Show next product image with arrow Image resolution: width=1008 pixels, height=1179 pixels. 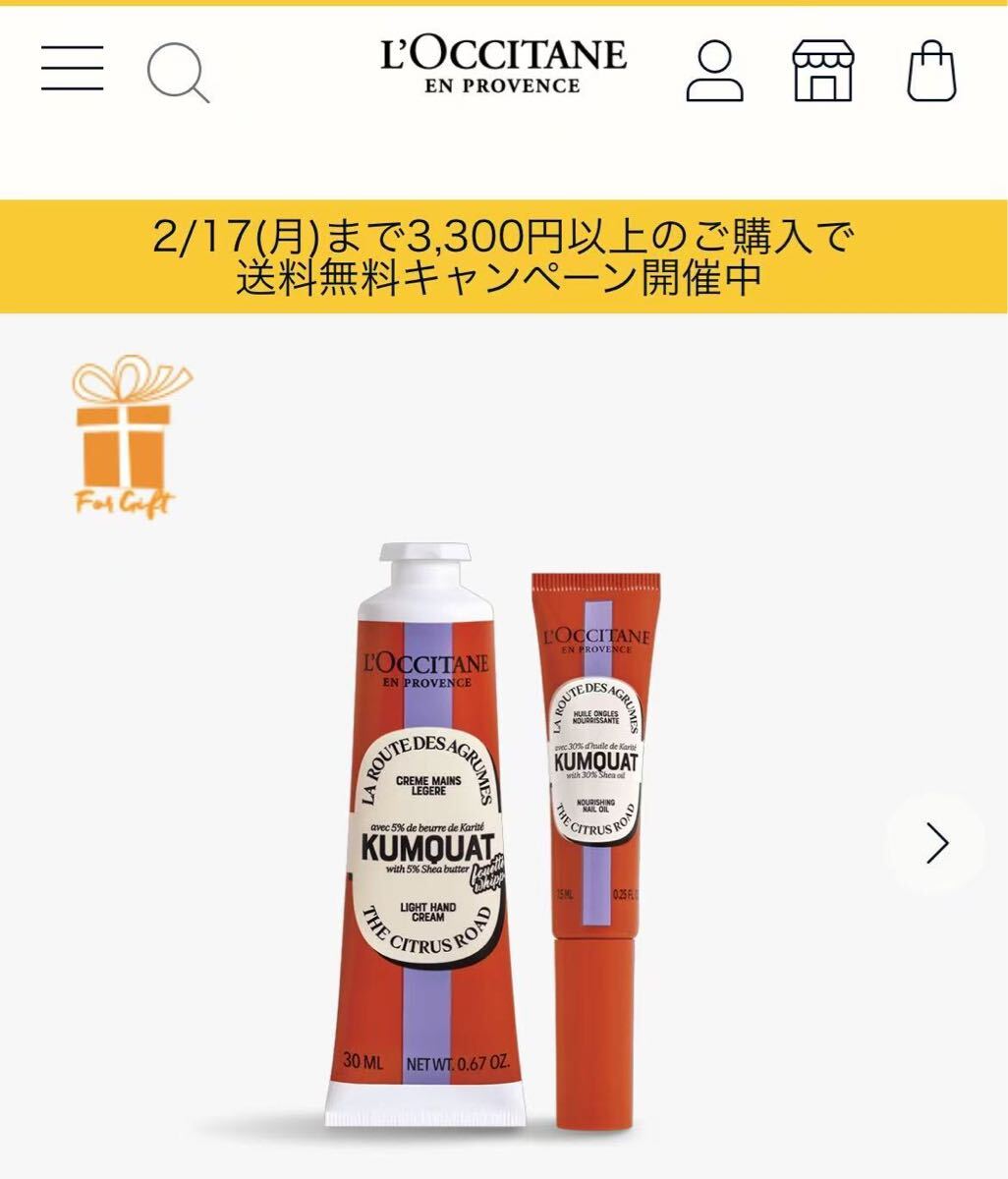click(x=937, y=843)
